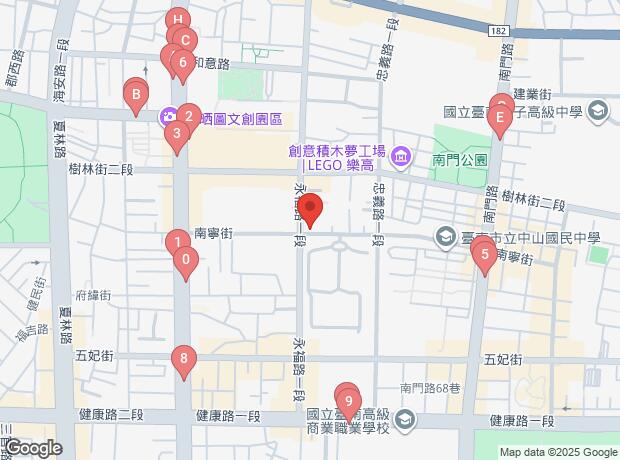Tap the 中山國民中學 school icon
Image resolution: width=620 pixels, height=460 pixels.
point(443,237)
